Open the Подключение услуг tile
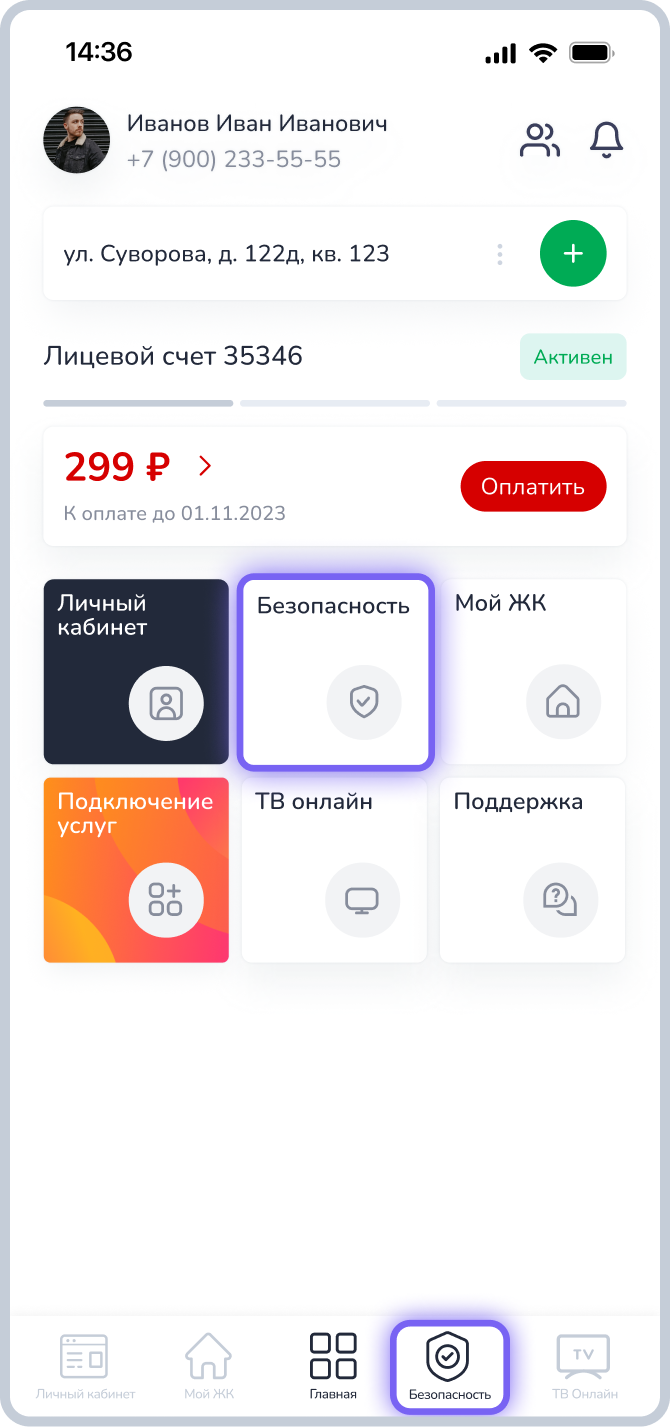 [x=136, y=869]
